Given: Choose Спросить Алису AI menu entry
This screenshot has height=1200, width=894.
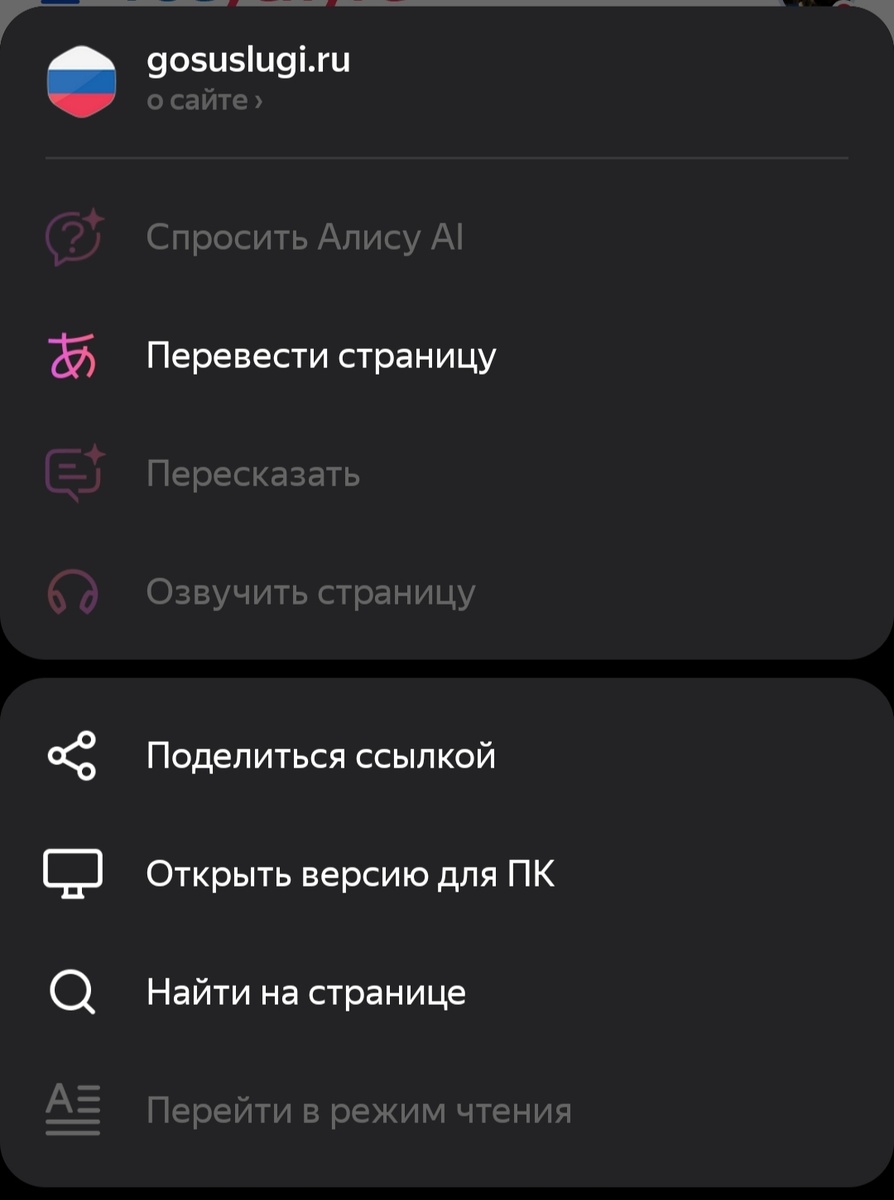Looking at the screenshot, I should coord(305,237).
